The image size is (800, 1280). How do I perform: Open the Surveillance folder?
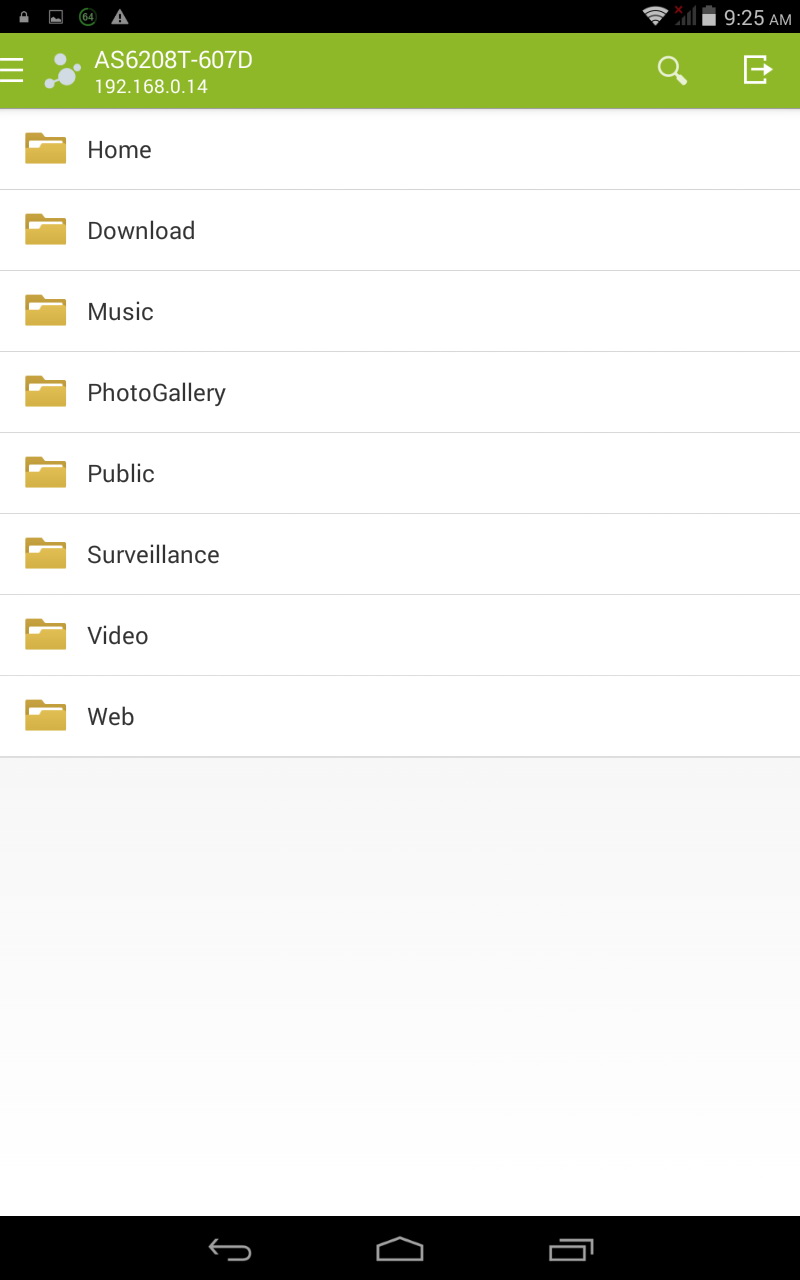pyautogui.click(x=400, y=554)
